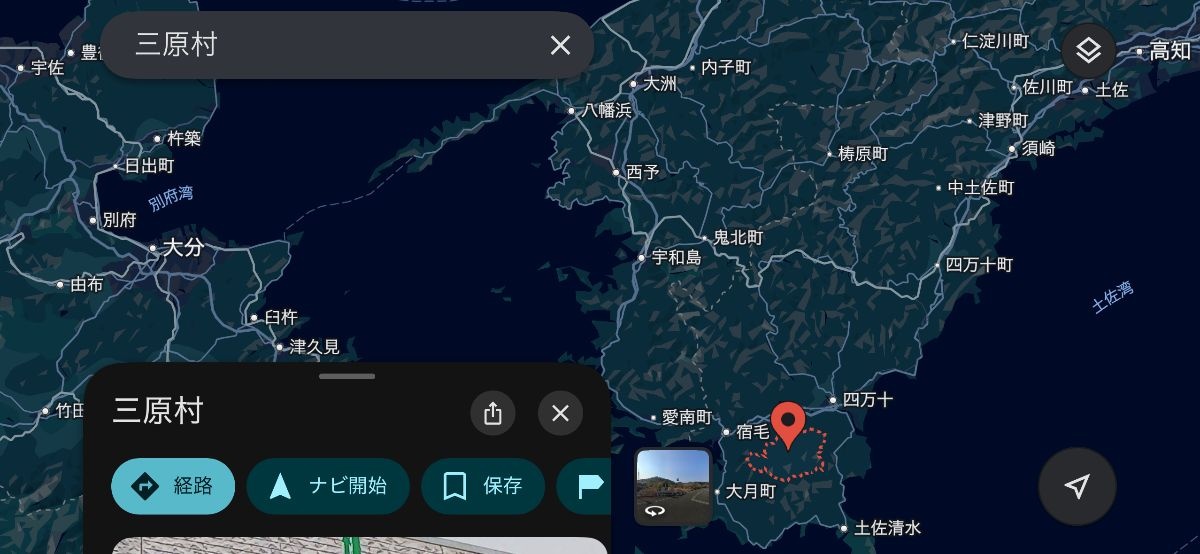Open the Street View thumbnail
The height and width of the screenshot is (554, 1200).
point(673,486)
